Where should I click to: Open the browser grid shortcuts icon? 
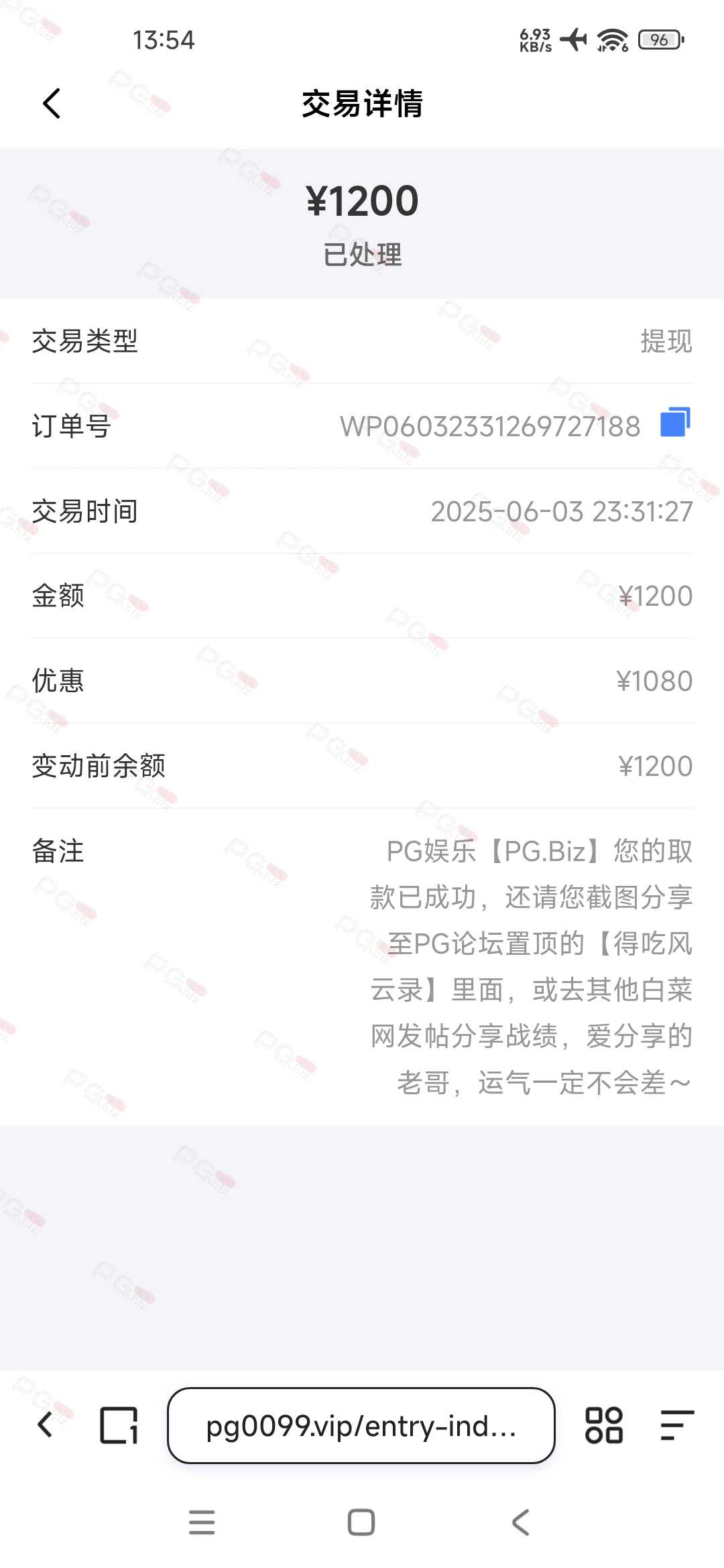coord(604,1425)
